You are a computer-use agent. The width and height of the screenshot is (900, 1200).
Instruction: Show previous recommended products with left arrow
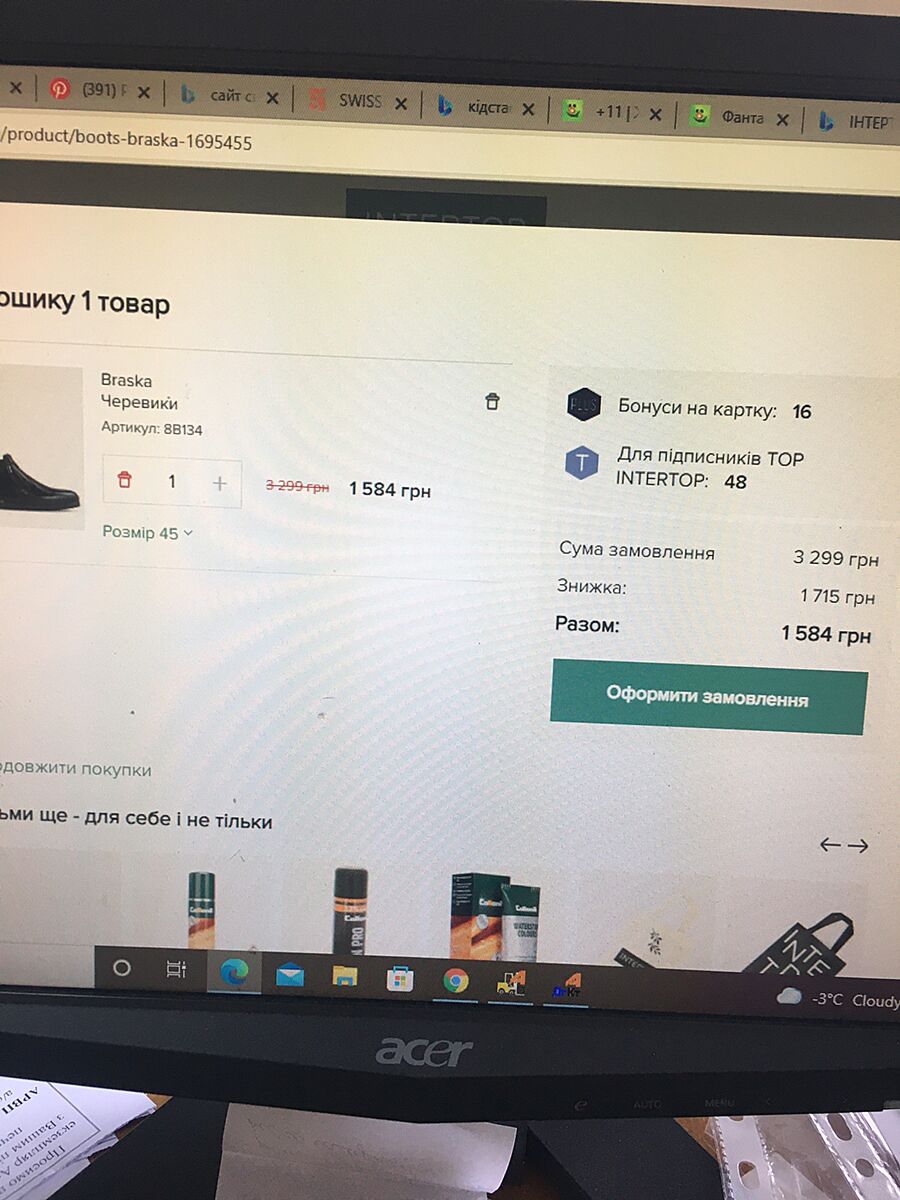[830, 845]
